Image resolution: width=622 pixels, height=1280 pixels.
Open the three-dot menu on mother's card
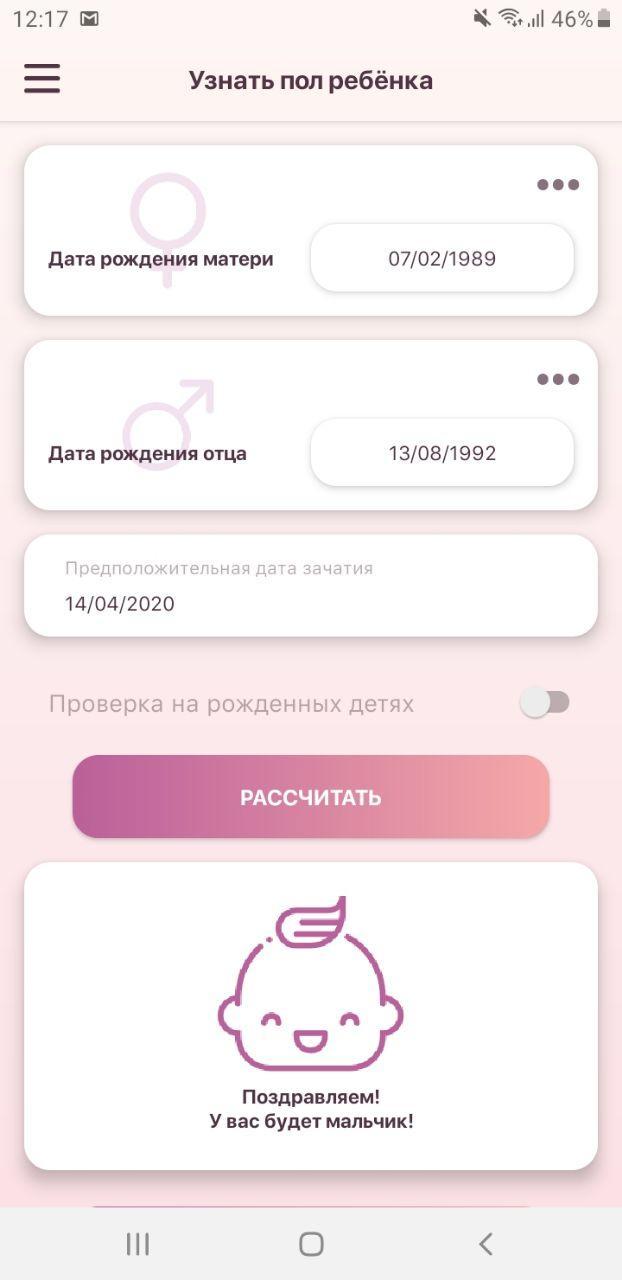pos(557,185)
